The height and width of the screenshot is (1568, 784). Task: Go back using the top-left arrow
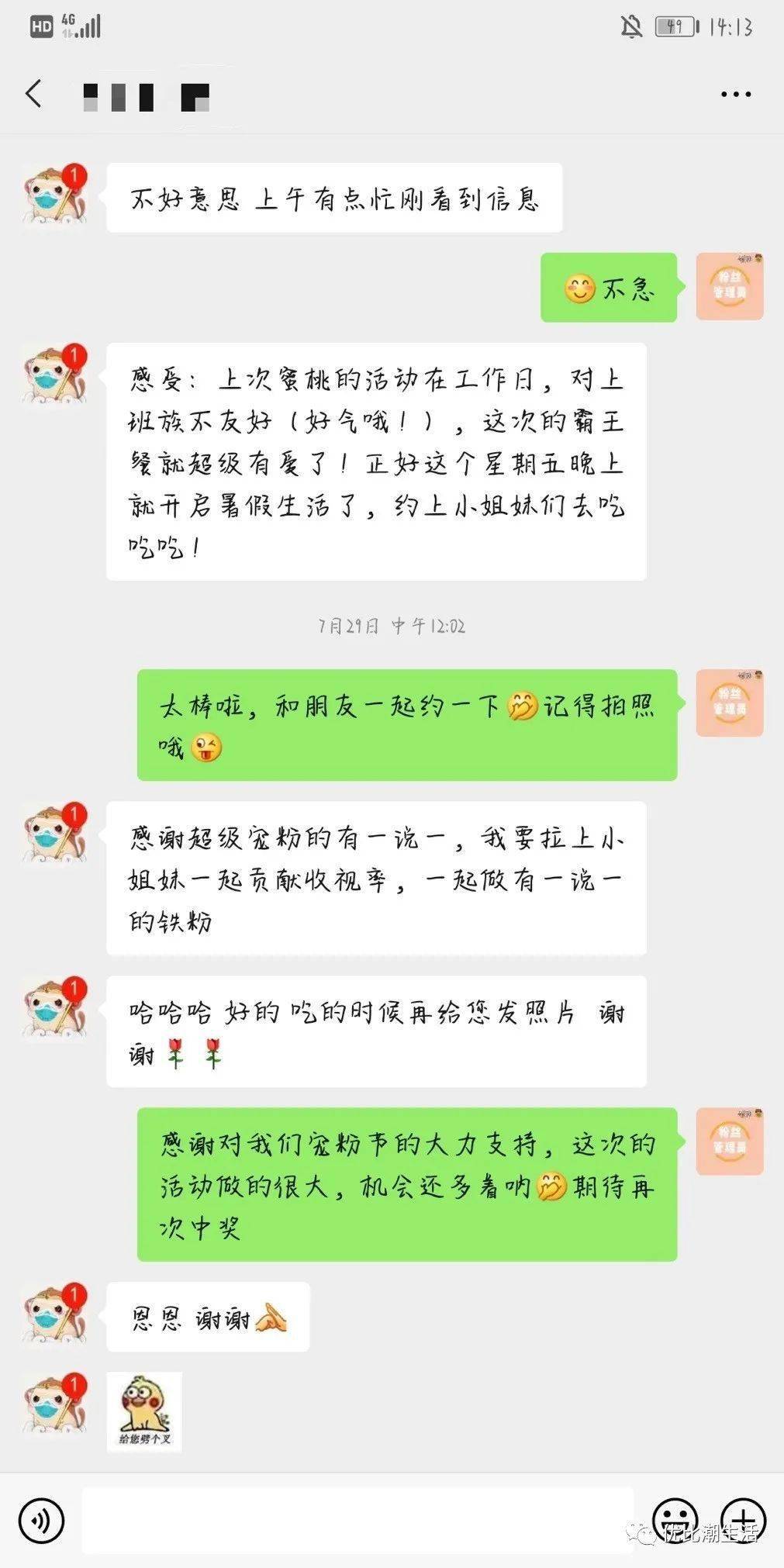point(33,95)
